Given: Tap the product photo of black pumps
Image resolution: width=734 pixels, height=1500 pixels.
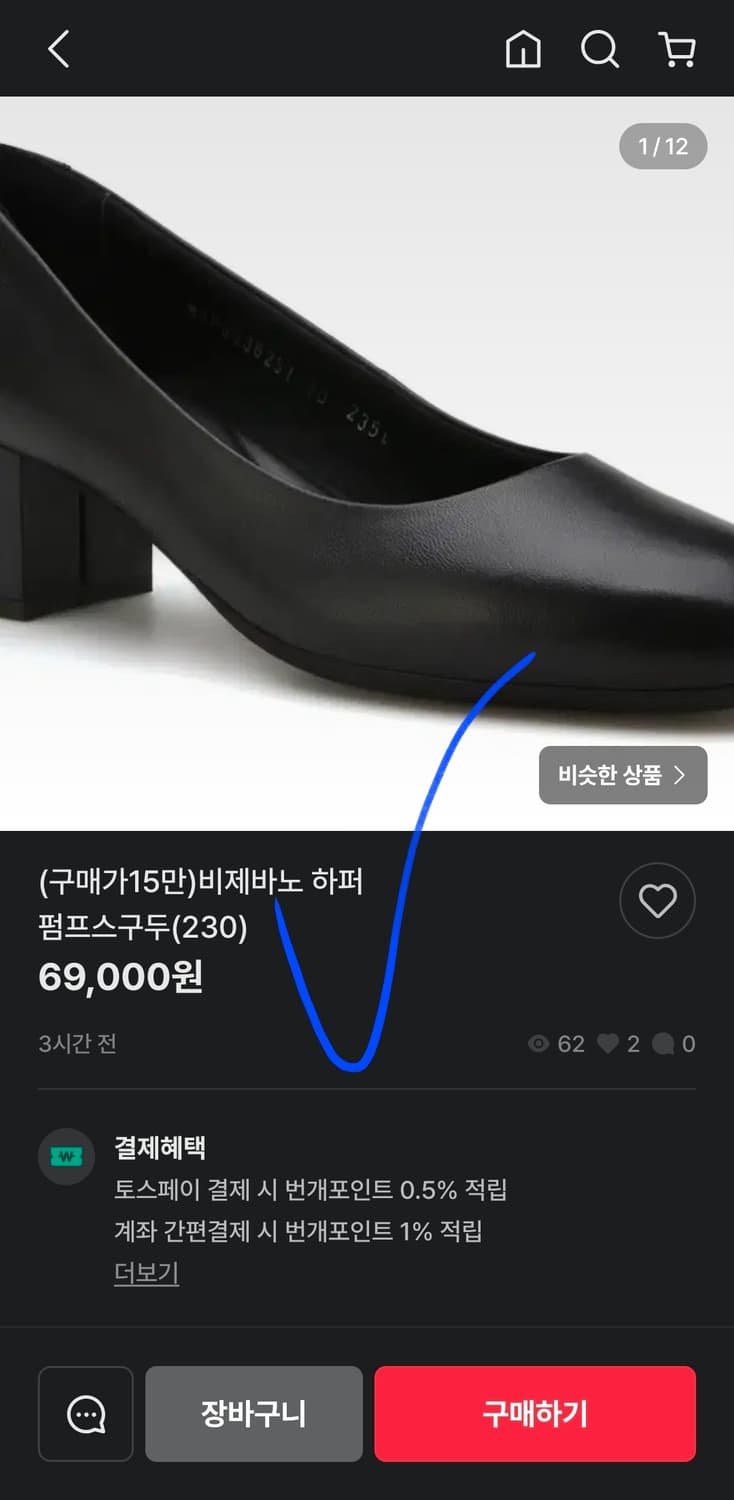Looking at the screenshot, I should tap(300, 450).
